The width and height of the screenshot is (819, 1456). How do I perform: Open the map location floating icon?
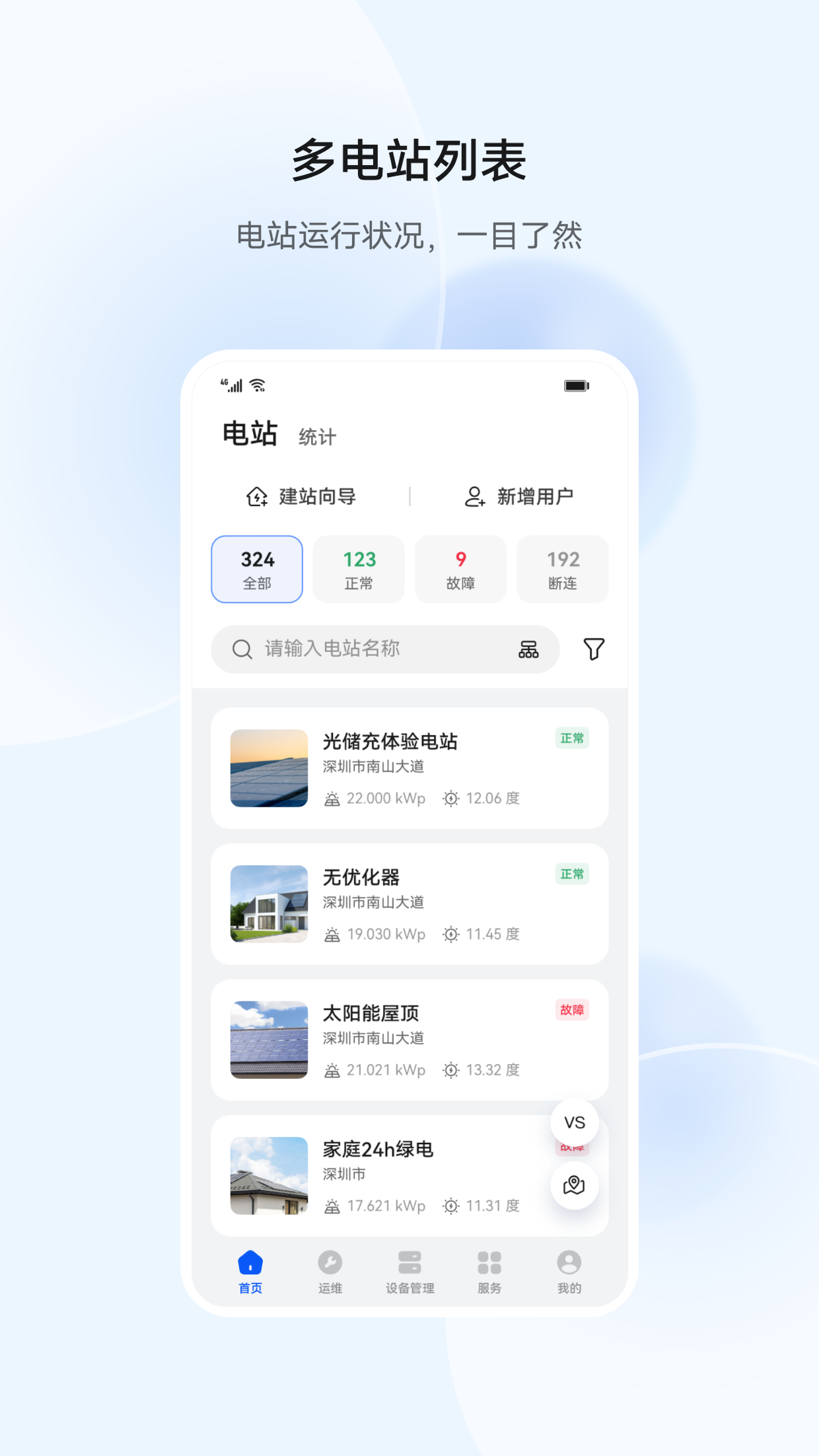(x=574, y=1185)
